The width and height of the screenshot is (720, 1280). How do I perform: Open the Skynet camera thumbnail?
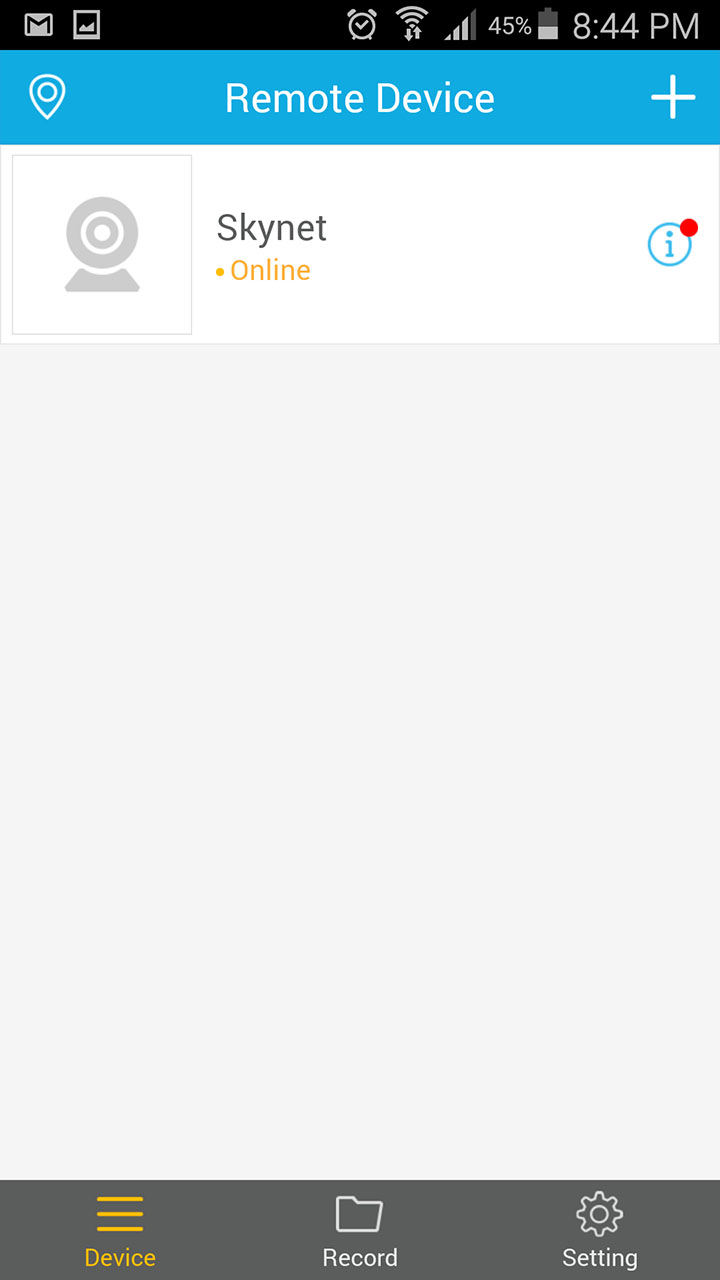pos(102,245)
